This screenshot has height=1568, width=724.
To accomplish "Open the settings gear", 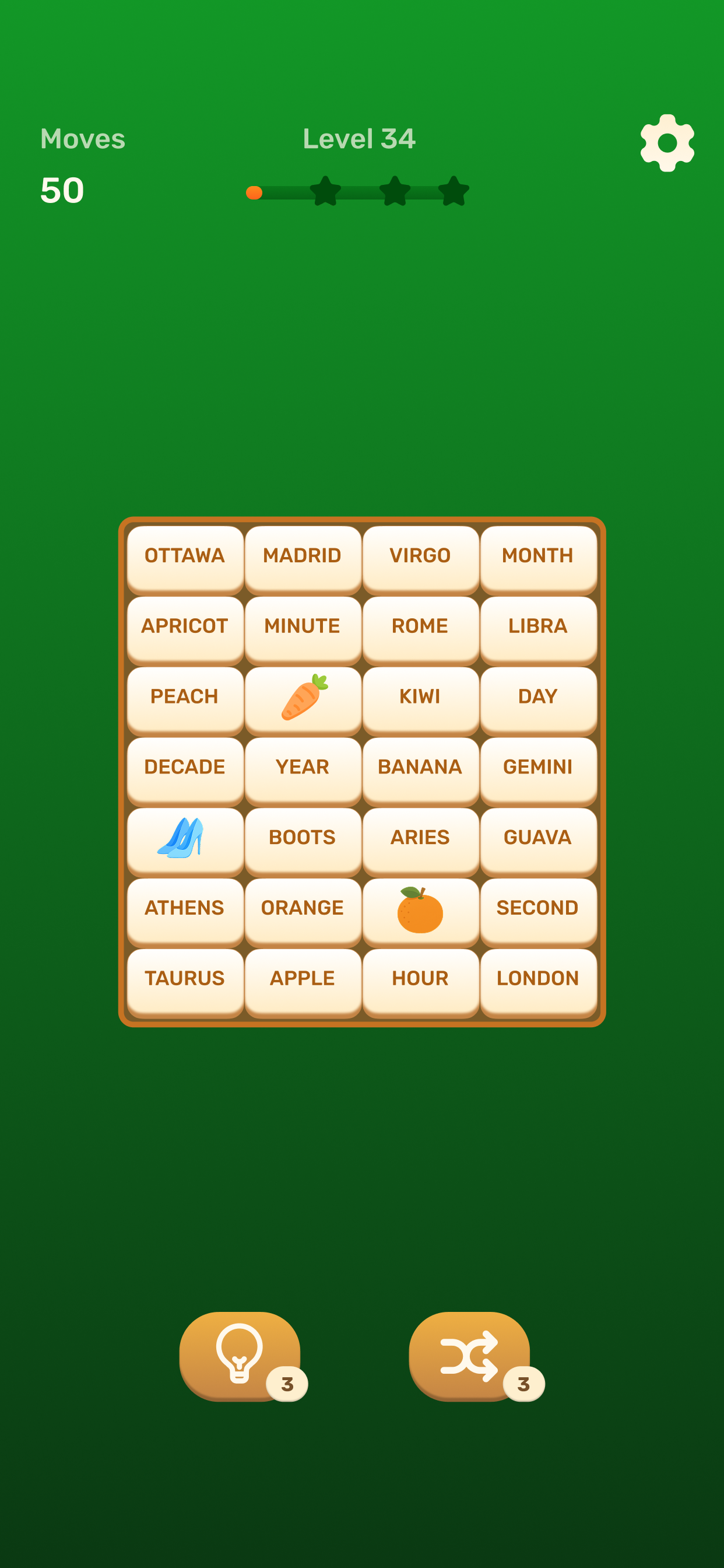I will click(667, 143).
